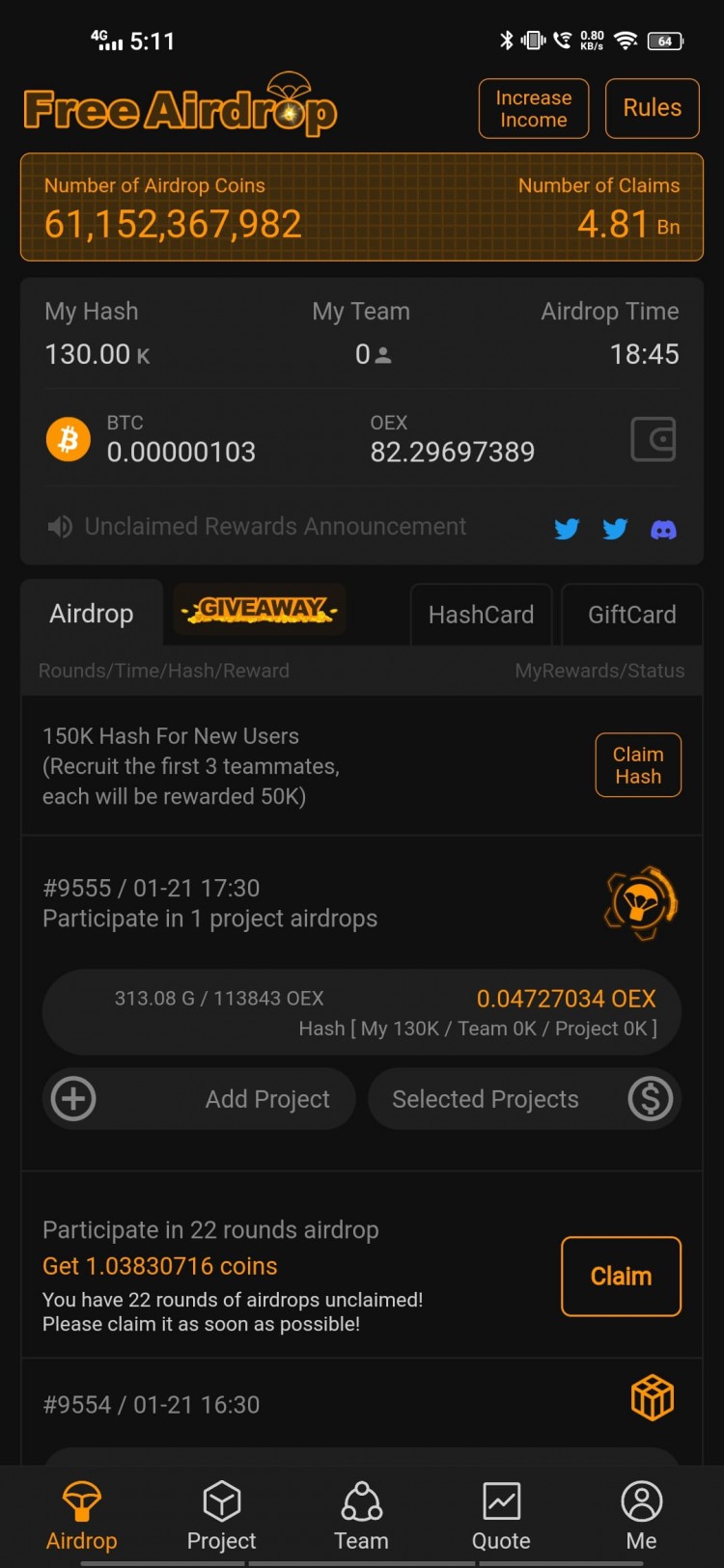Open the box icon for round #9554
The width and height of the screenshot is (724, 1568).
652,1398
